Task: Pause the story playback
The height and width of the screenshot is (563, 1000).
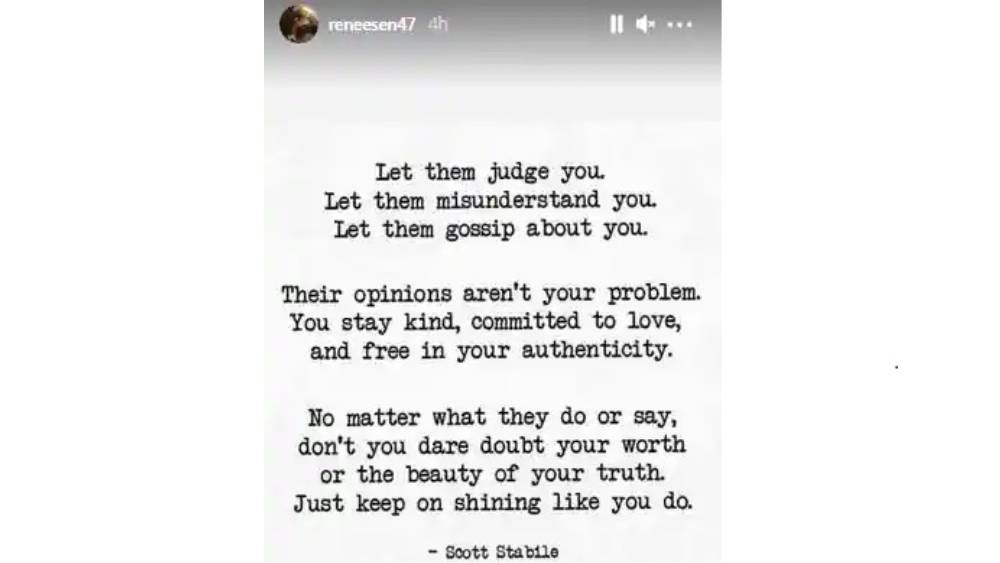Action: click(616, 25)
